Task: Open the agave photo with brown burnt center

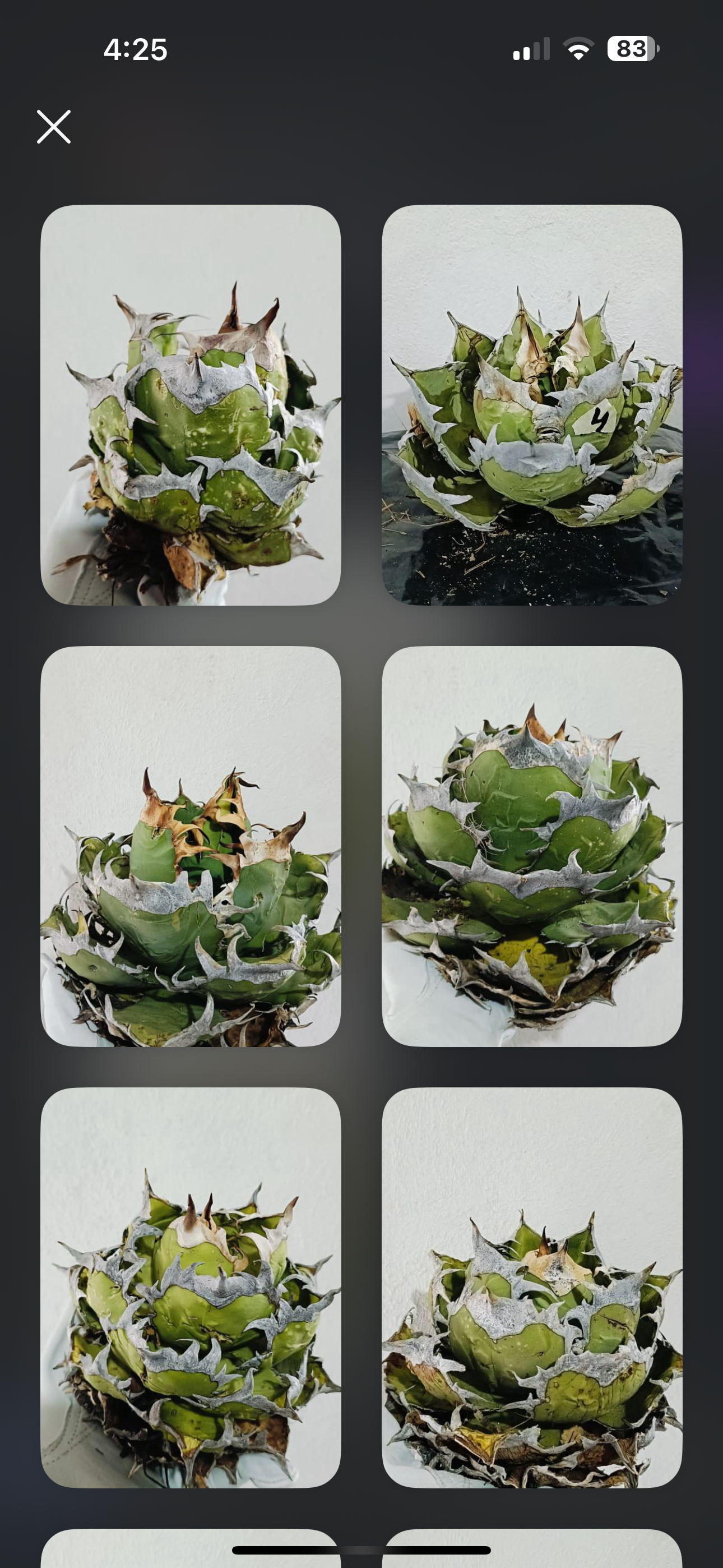Action: [x=191, y=846]
